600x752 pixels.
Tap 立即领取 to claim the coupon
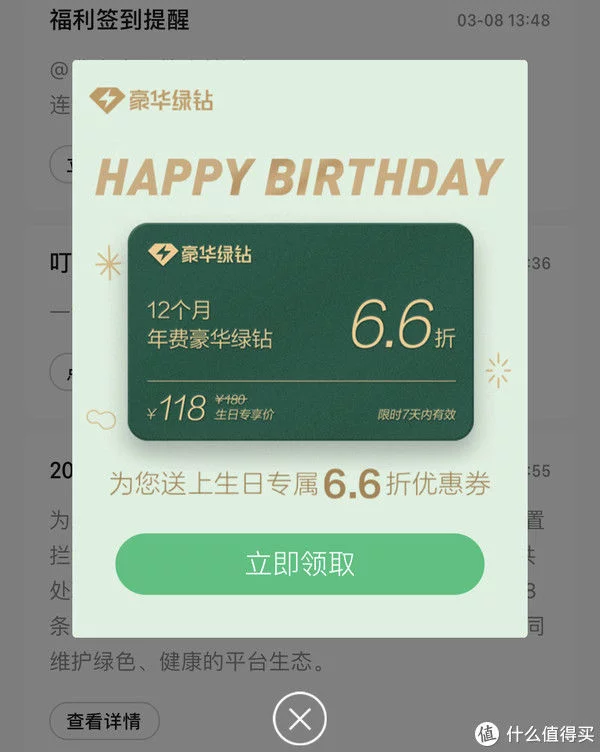[300, 564]
